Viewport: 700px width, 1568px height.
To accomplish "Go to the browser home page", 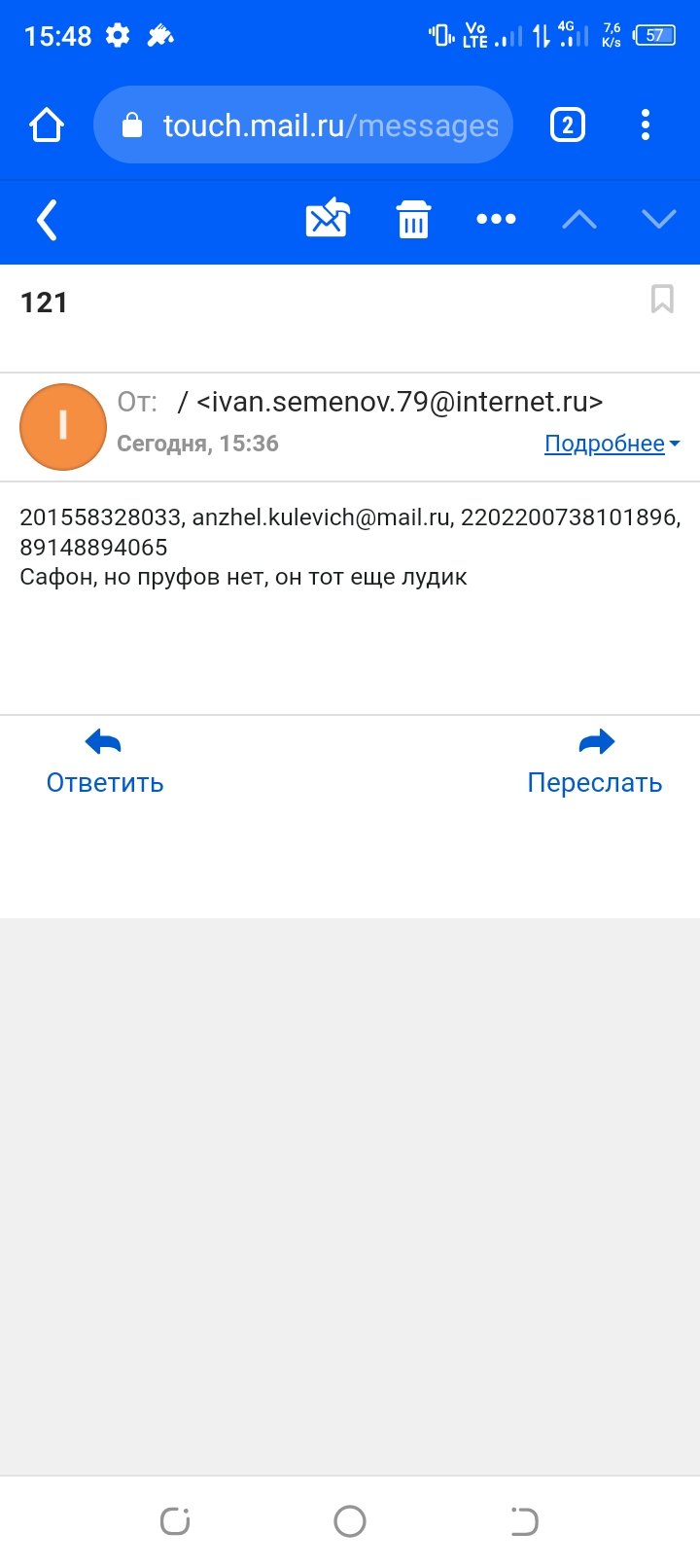I will point(47,125).
